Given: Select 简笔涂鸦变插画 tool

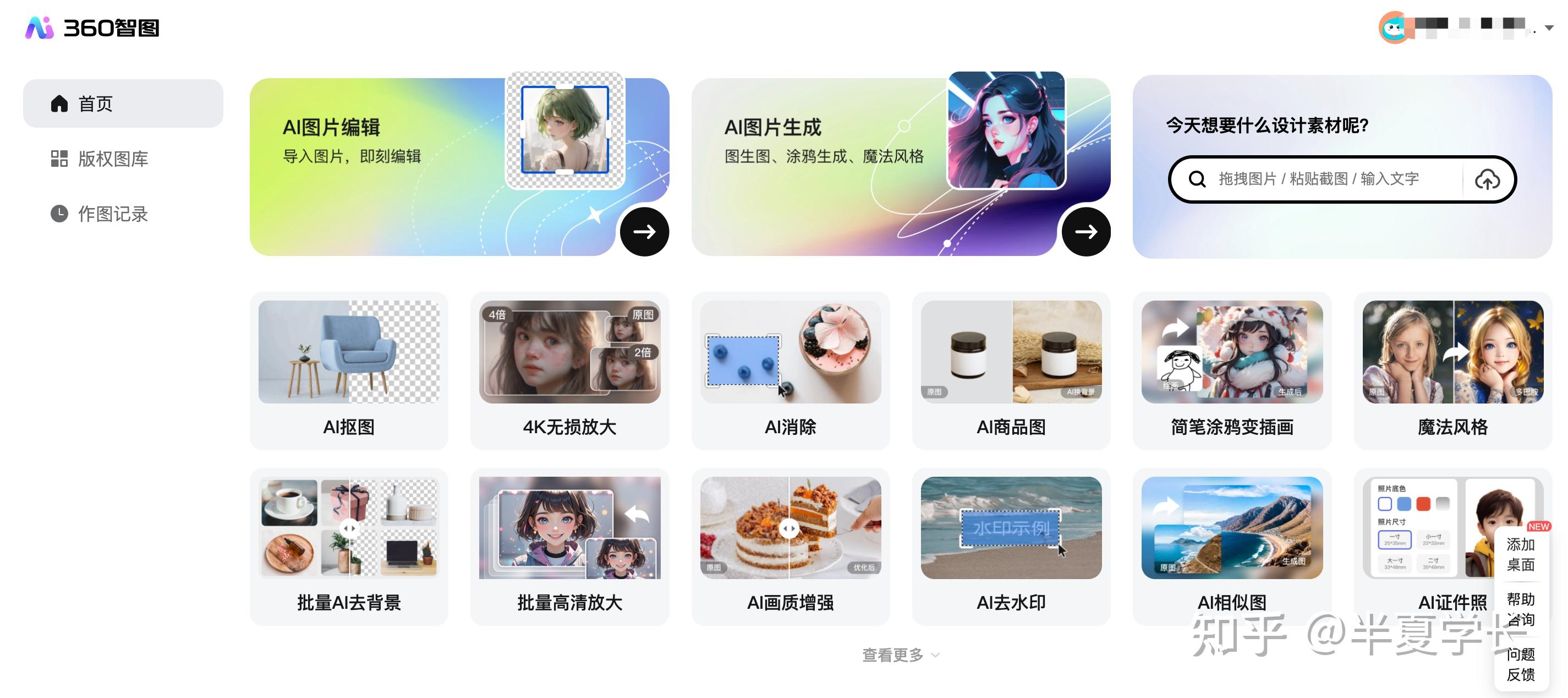Looking at the screenshot, I should click(1231, 371).
